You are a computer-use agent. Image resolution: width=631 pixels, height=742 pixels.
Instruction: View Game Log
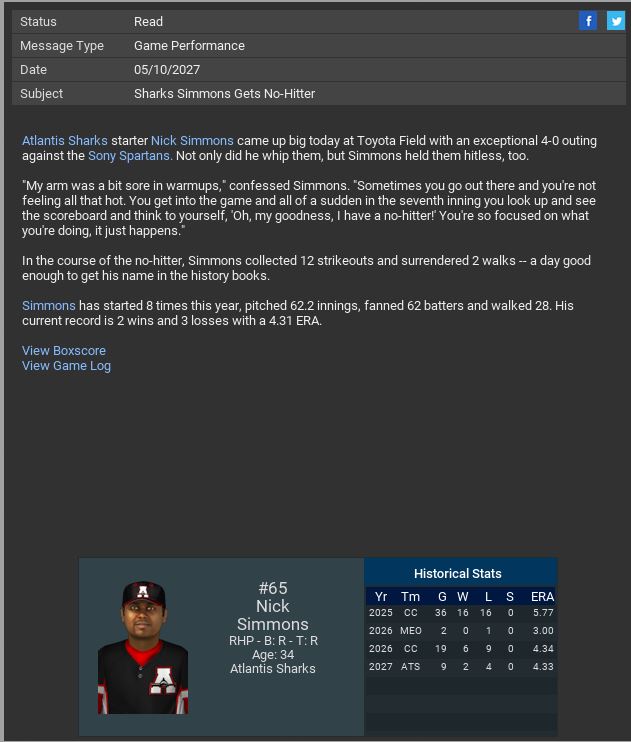point(66,366)
